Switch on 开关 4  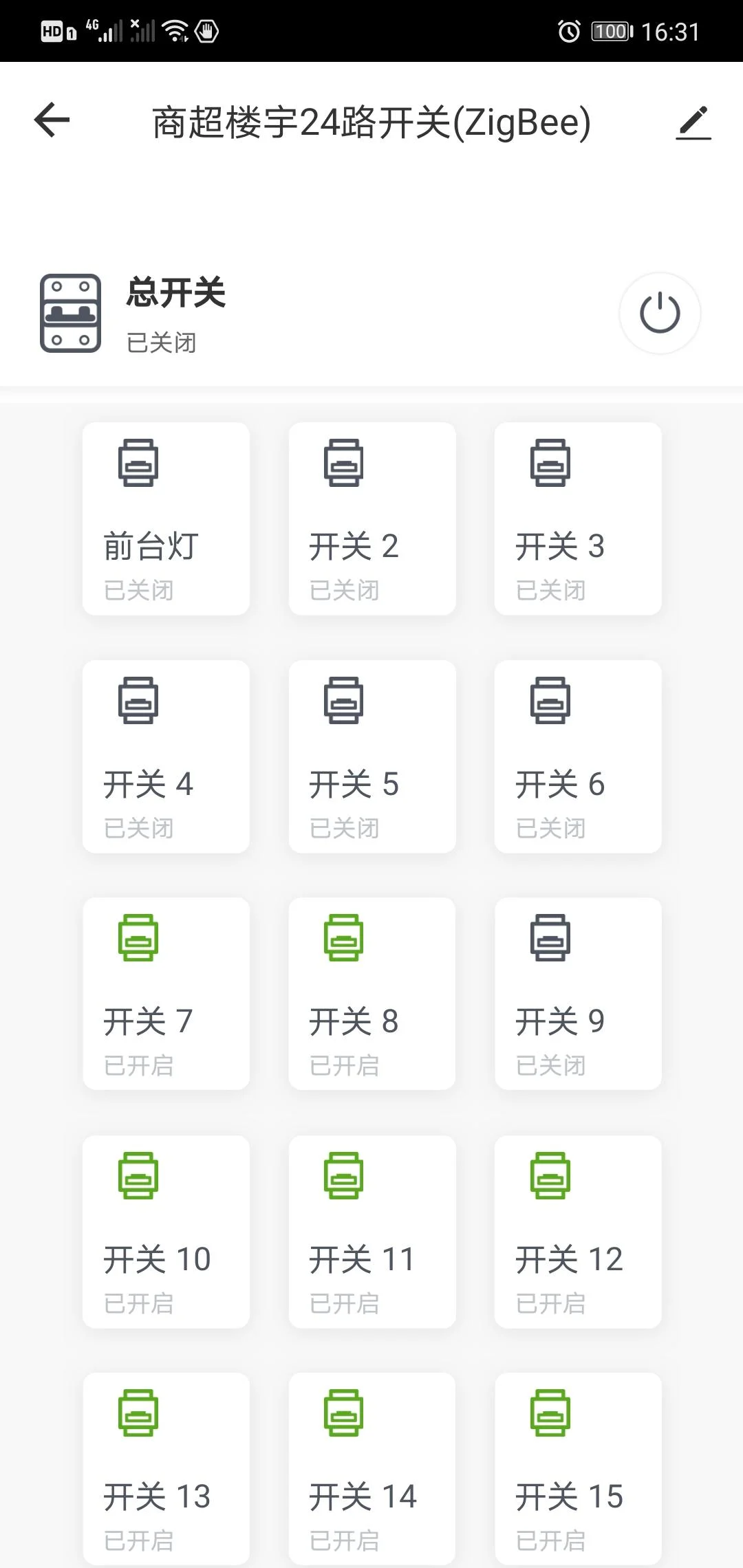pyautogui.click(x=166, y=756)
